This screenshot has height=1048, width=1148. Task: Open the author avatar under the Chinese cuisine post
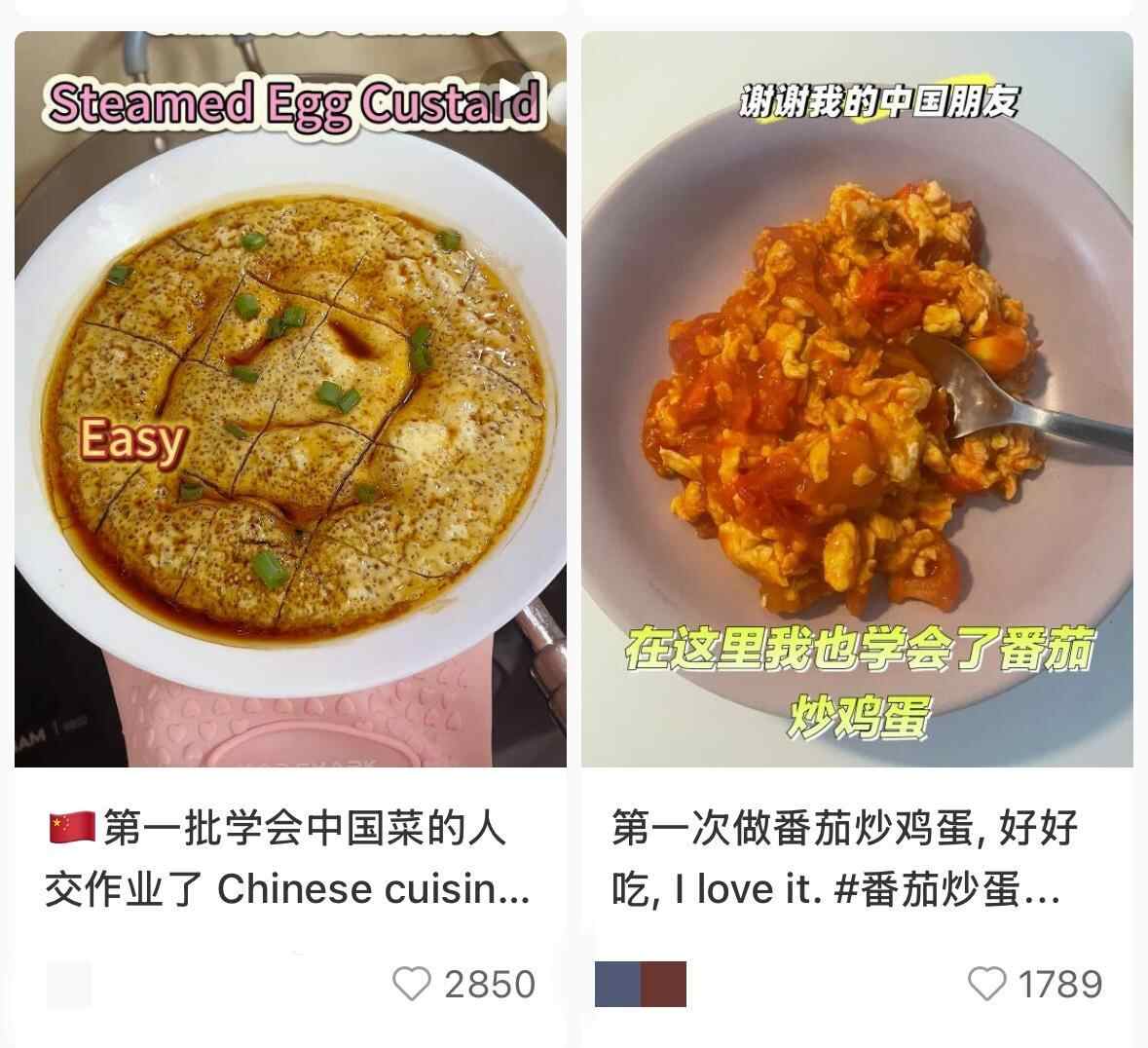[69, 984]
